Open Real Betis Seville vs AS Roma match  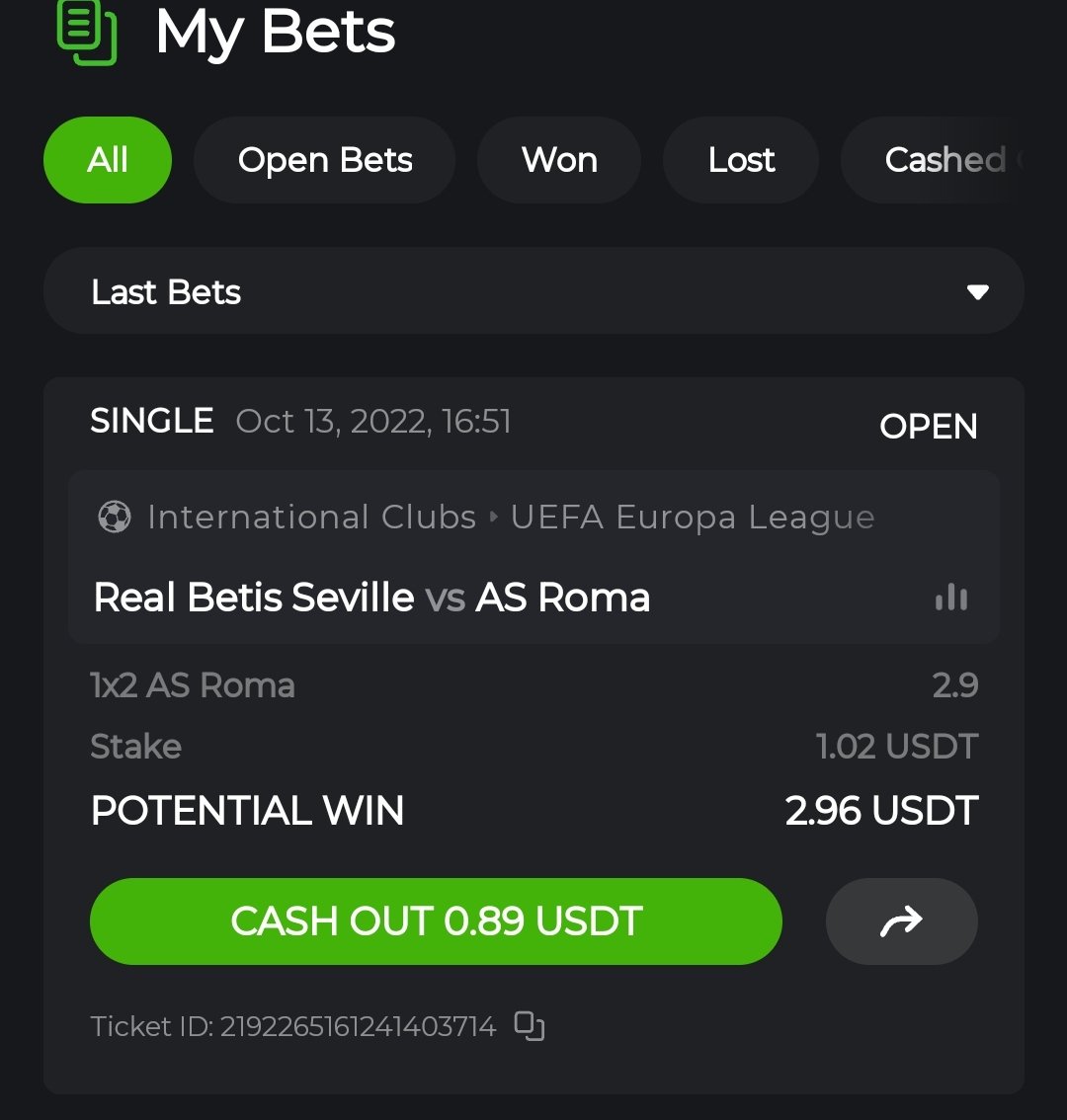(371, 598)
